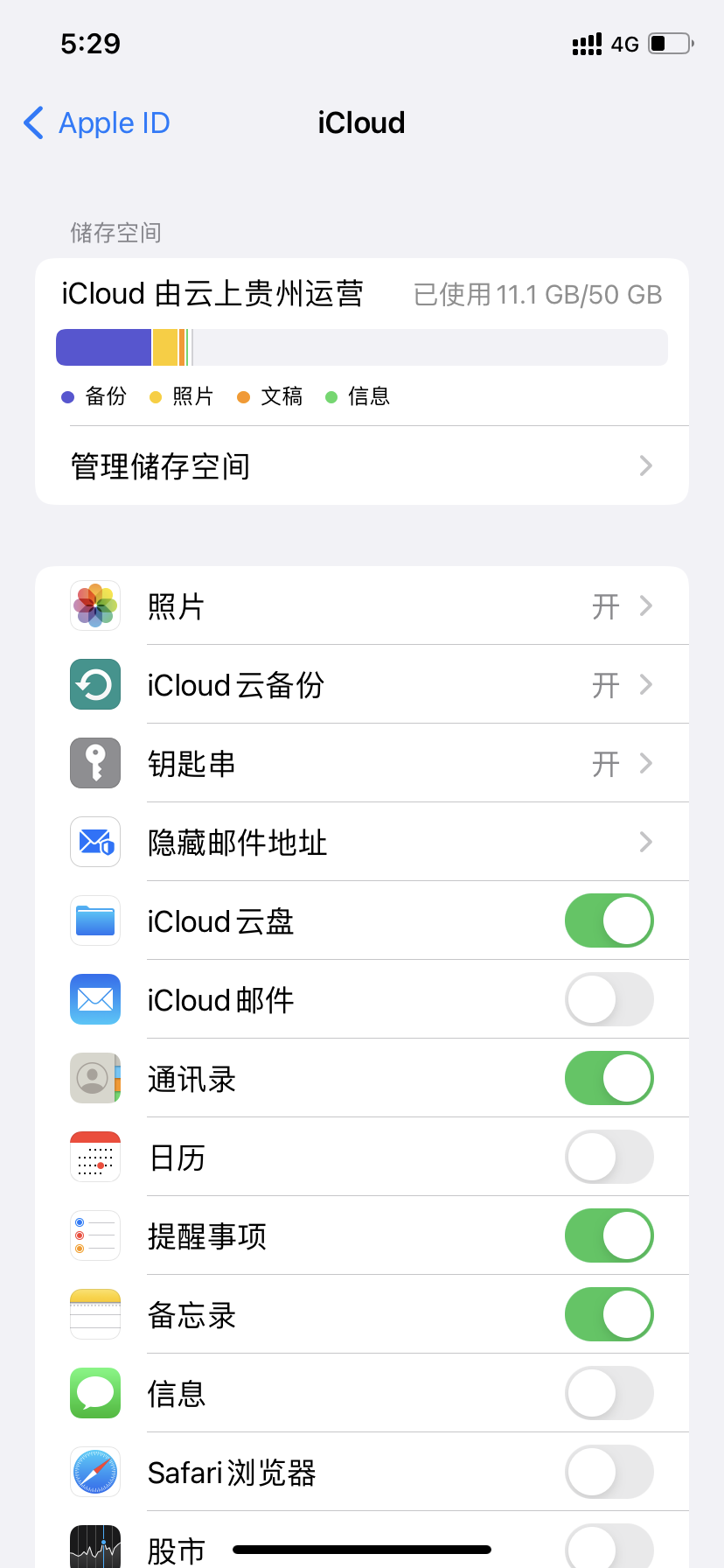Turn on Safari 浏览器 sync

609,1472
